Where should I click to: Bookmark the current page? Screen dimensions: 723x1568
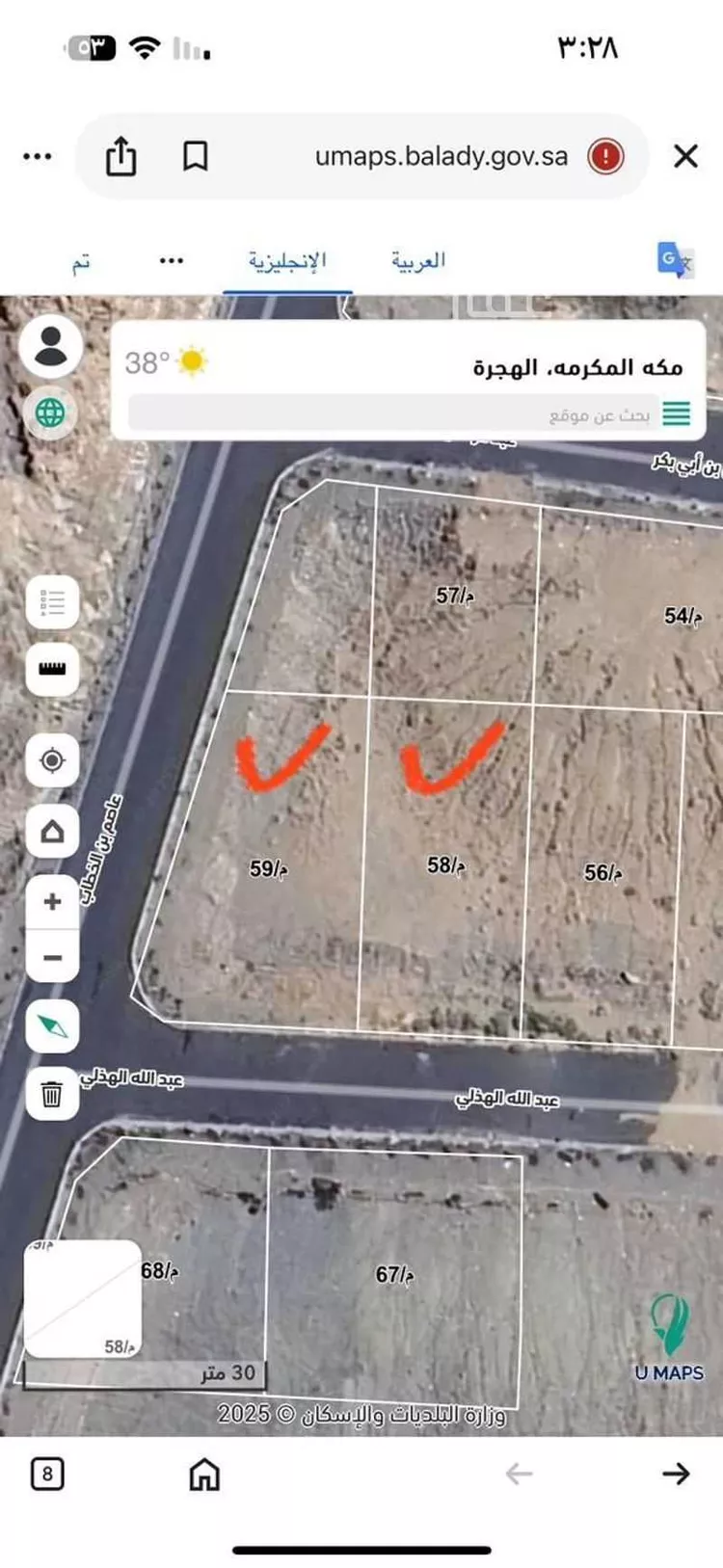[196, 156]
